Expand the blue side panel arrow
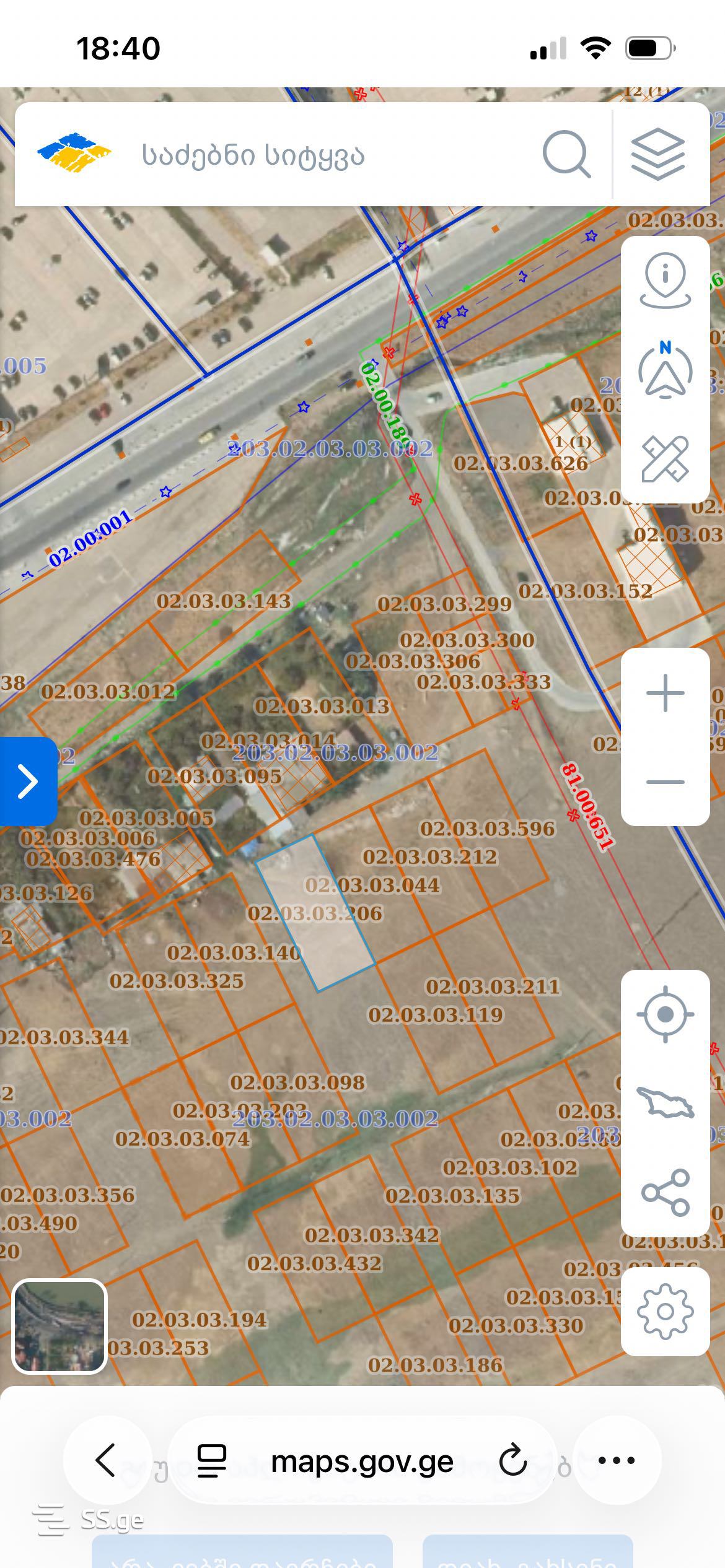 coord(28,781)
